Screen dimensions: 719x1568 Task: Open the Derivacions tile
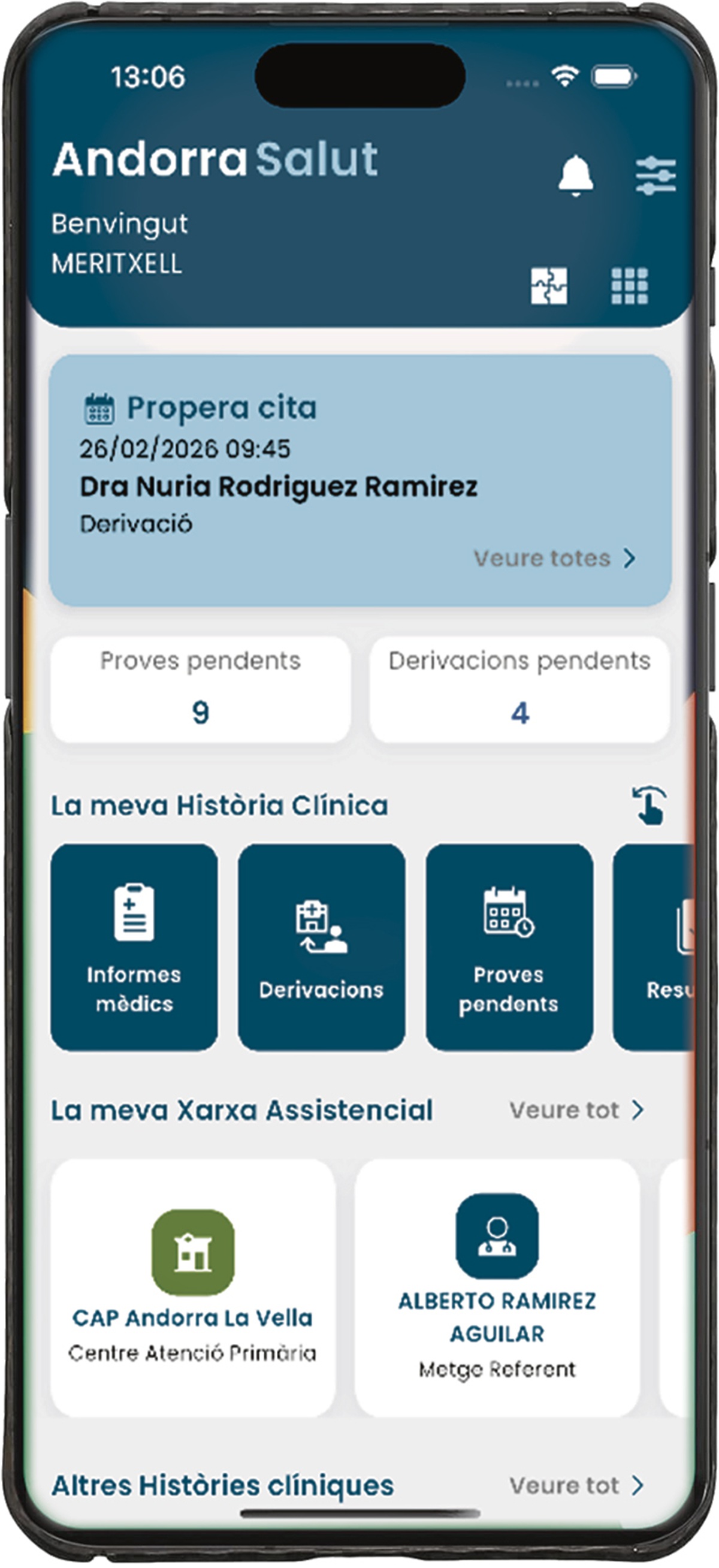tap(321, 947)
